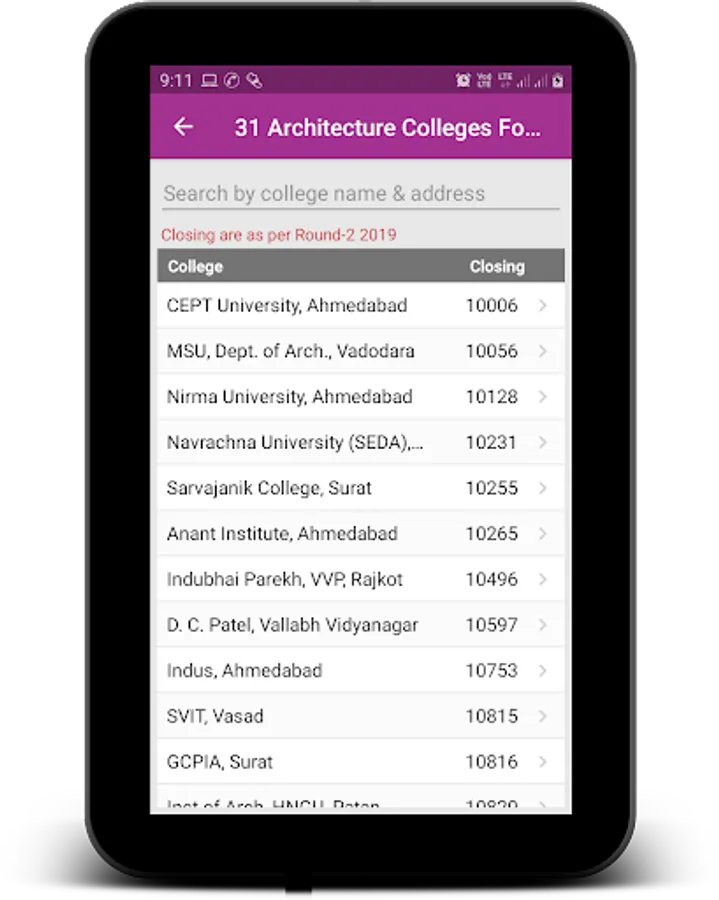View D. C. Patel, Vallabh Vidyanagar
This screenshot has width=719, height=900.
(360, 625)
